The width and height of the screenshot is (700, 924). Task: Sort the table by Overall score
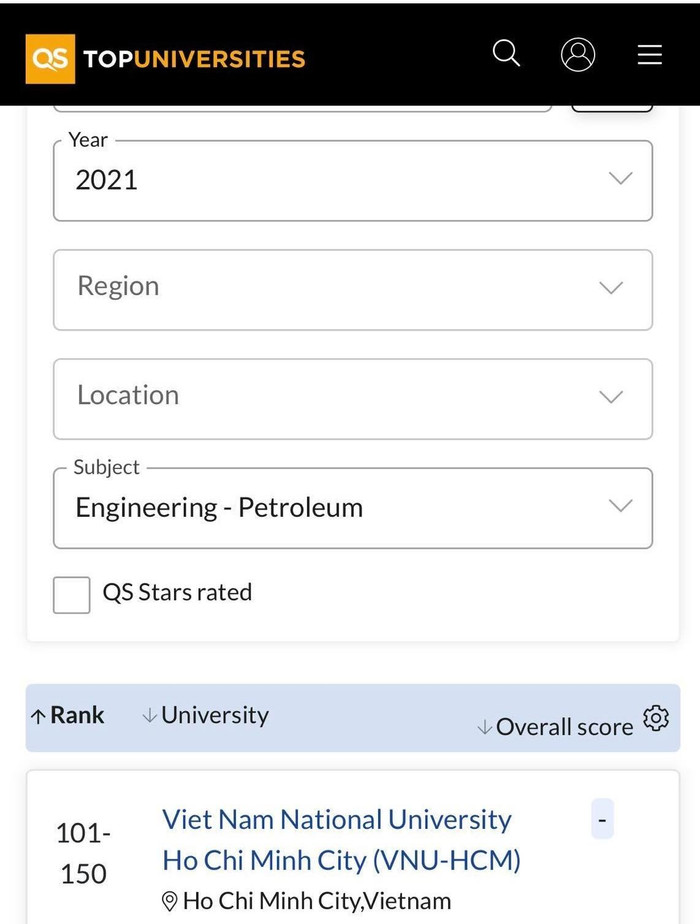tap(555, 727)
